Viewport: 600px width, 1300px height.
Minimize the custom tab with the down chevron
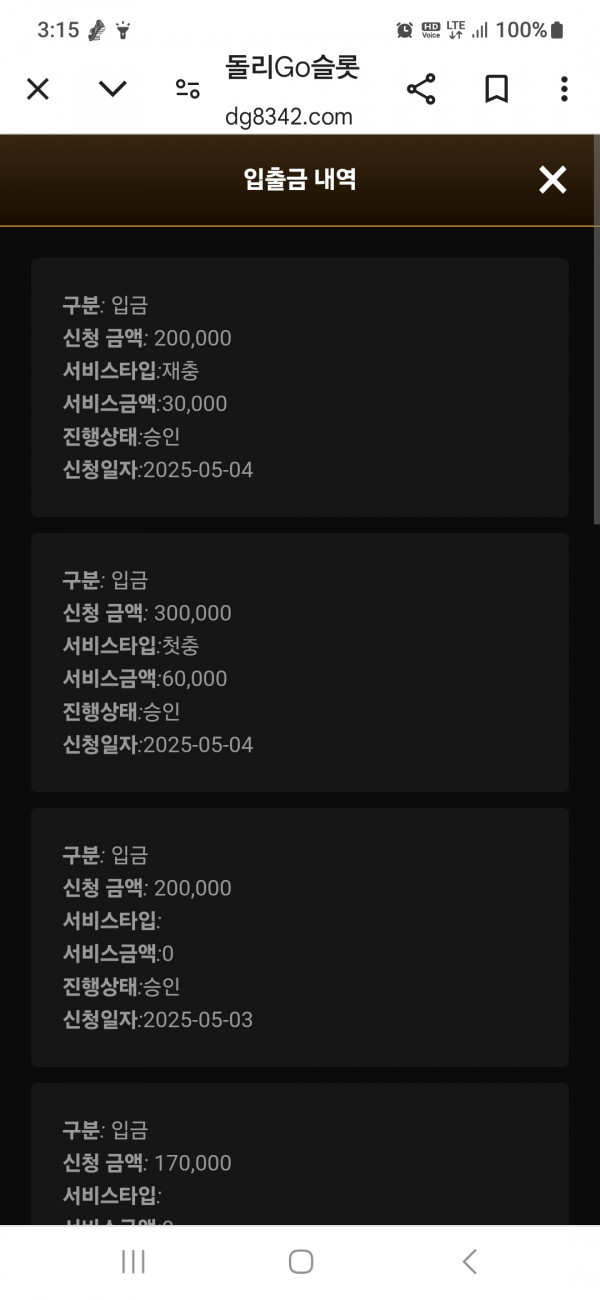pos(113,89)
